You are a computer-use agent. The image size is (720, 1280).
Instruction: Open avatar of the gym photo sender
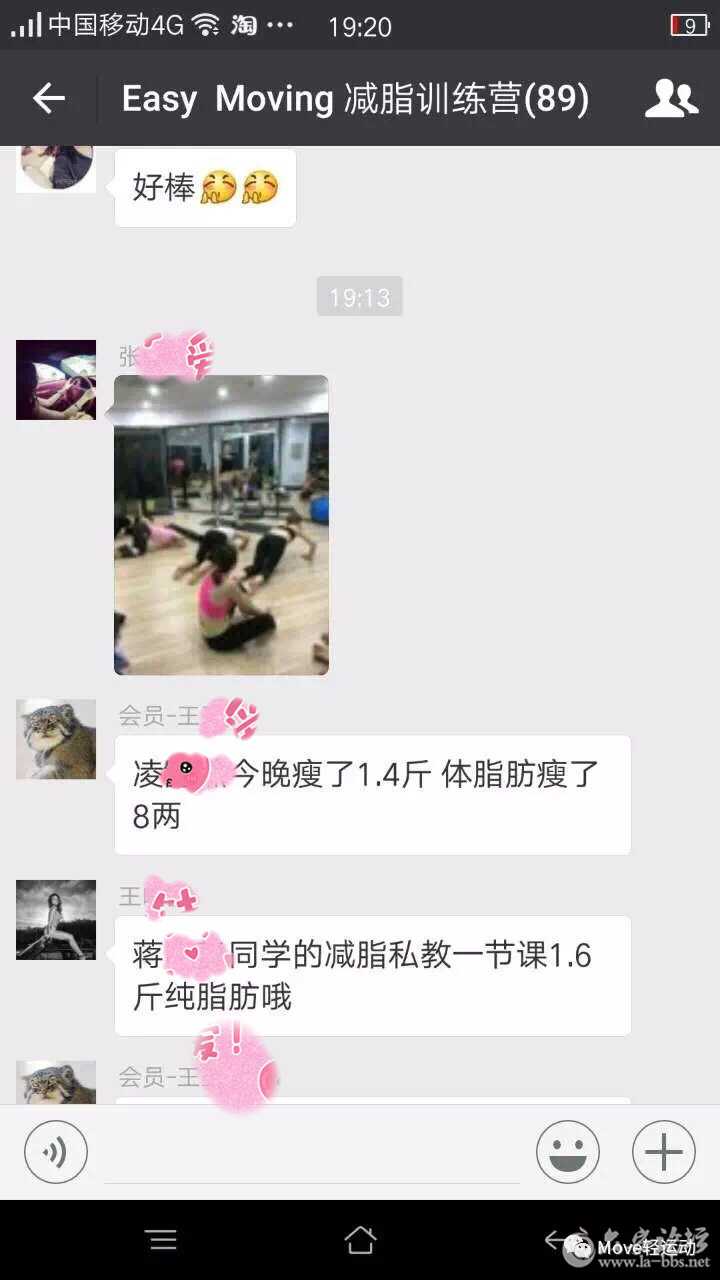point(56,380)
